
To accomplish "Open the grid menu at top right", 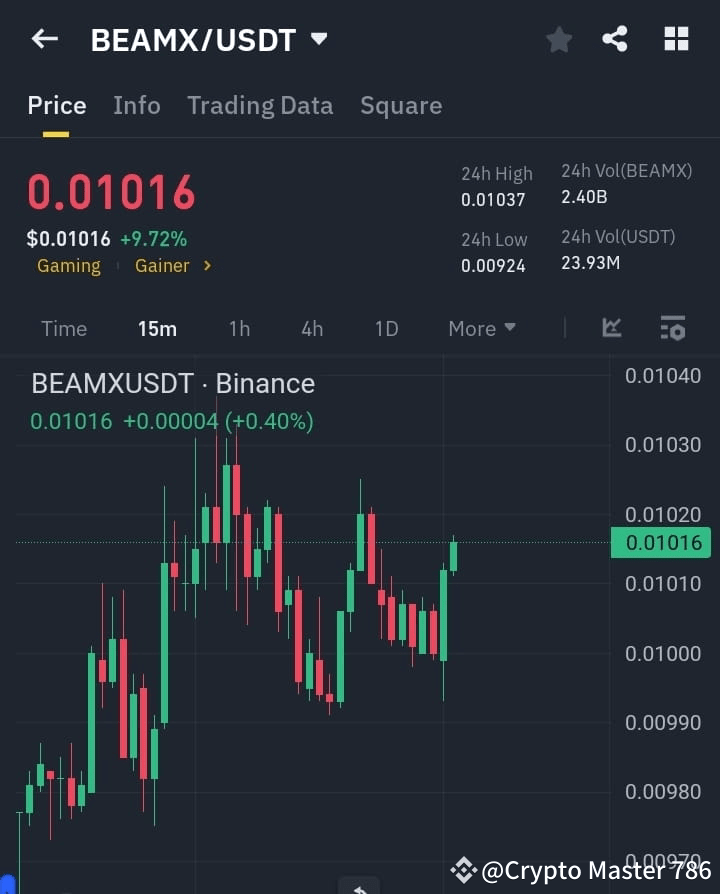I will pos(676,39).
